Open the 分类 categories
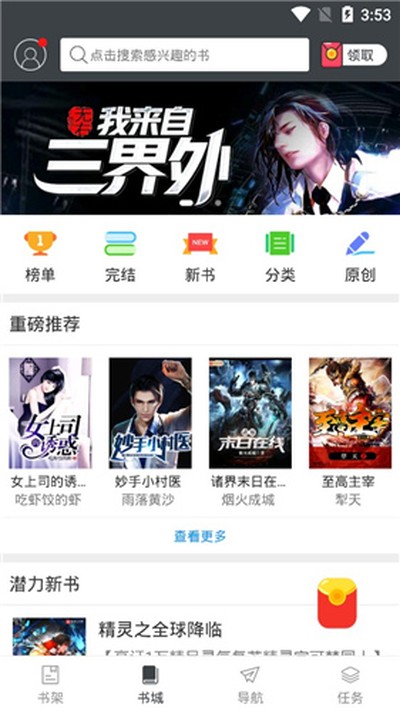 coord(280,257)
